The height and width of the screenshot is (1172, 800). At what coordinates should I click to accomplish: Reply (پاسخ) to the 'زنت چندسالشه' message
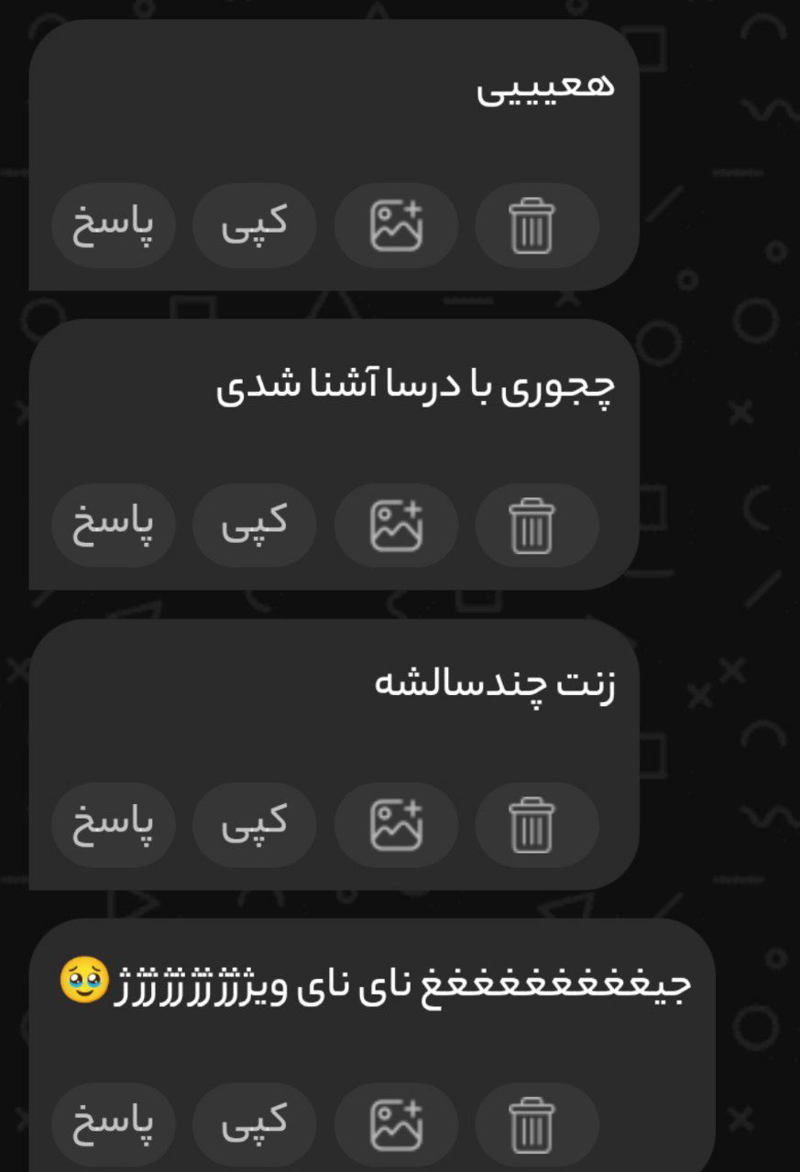(x=113, y=825)
